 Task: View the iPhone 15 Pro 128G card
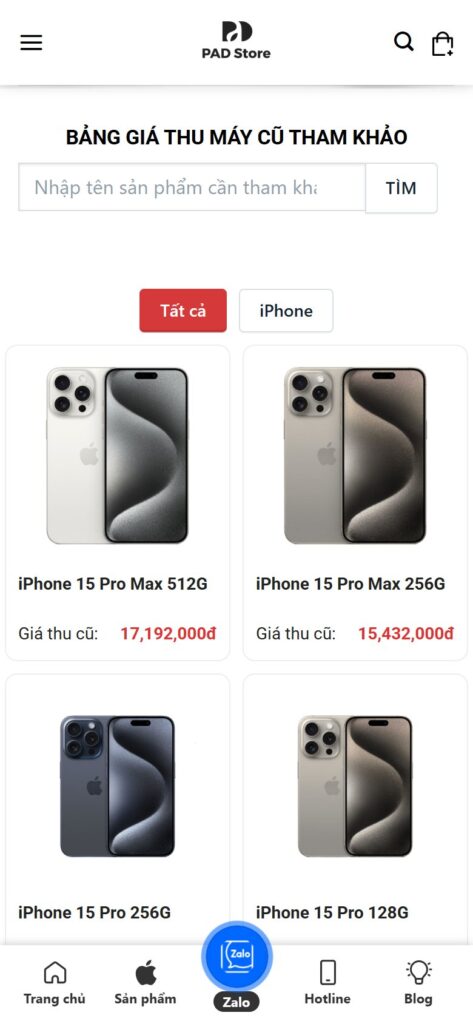[355, 809]
